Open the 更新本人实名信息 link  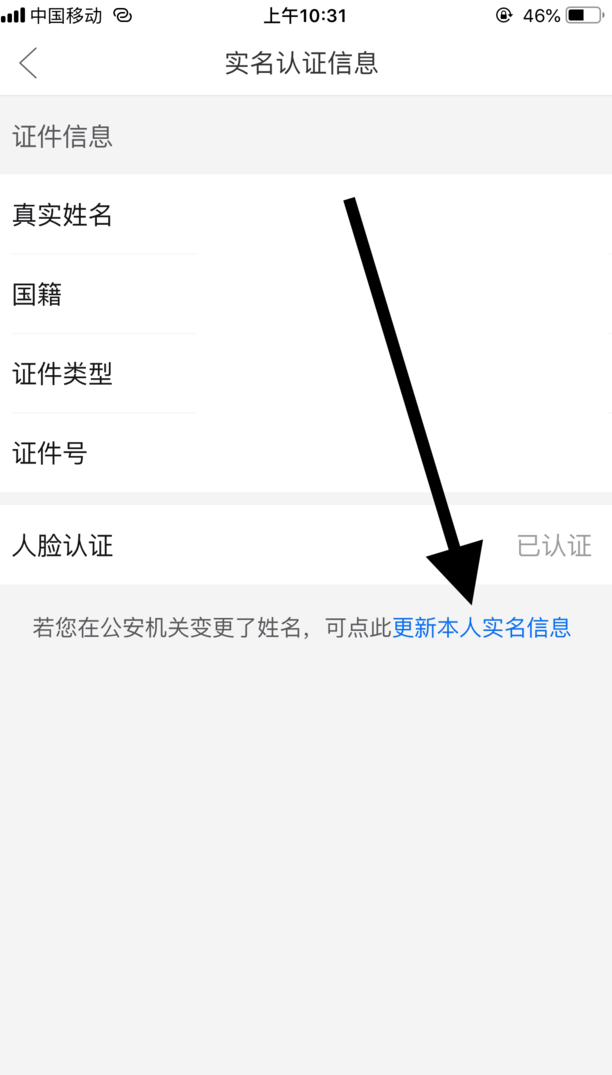(x=481, y=628)
